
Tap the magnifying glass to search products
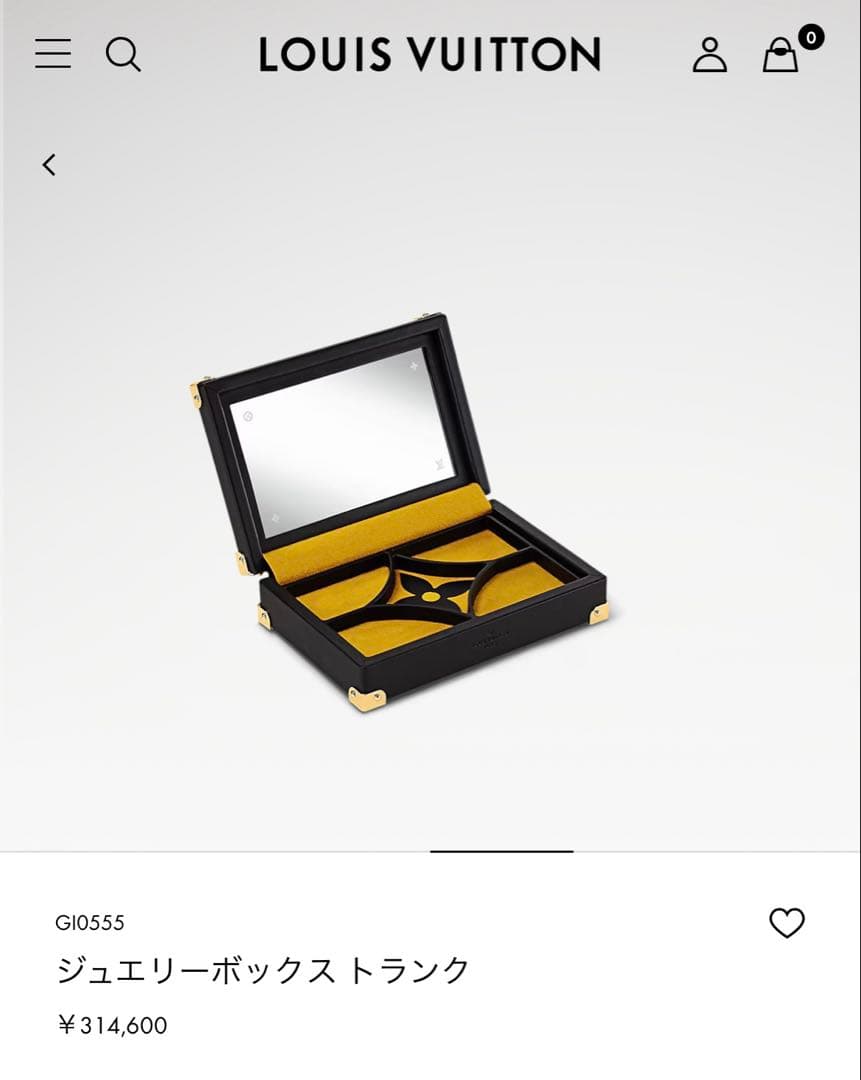[124, 55]
